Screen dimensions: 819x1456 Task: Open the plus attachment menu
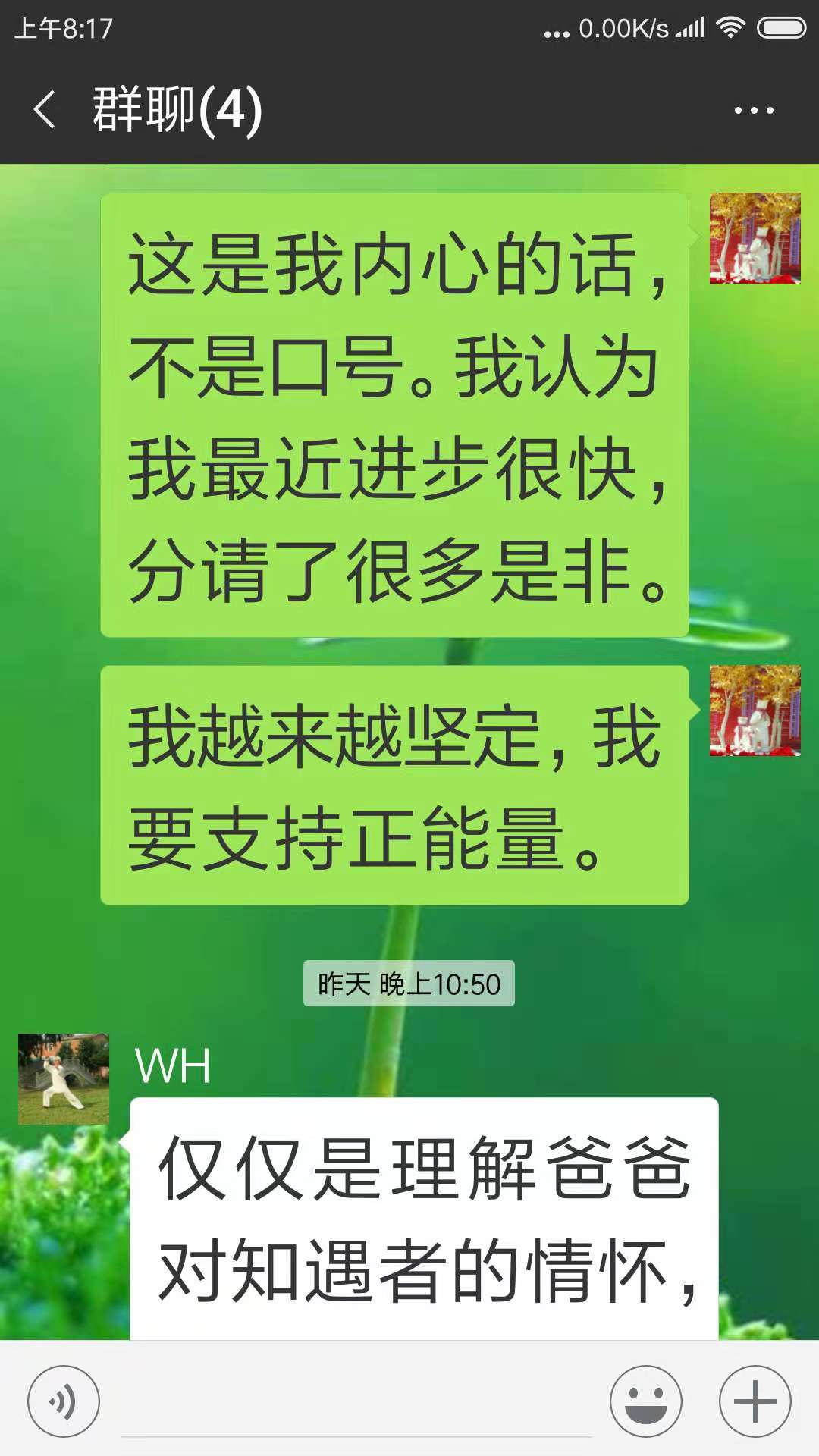click(755, 1401)
